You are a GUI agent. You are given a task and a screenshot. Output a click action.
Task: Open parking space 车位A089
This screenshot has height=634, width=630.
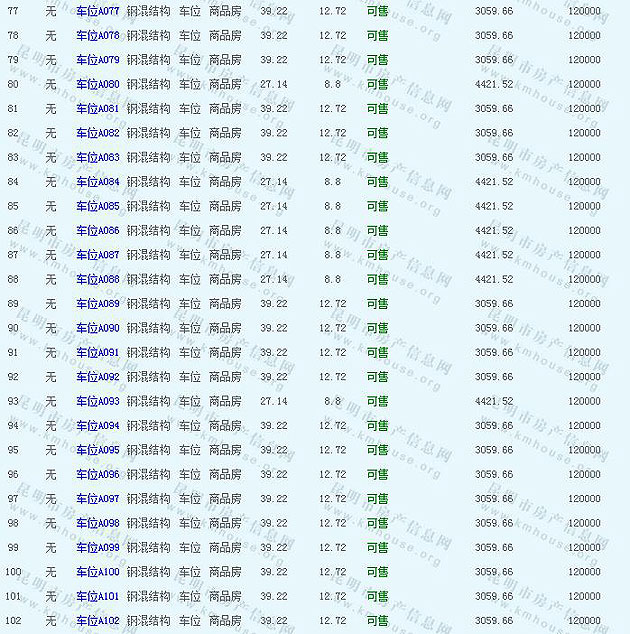[97, 304]
